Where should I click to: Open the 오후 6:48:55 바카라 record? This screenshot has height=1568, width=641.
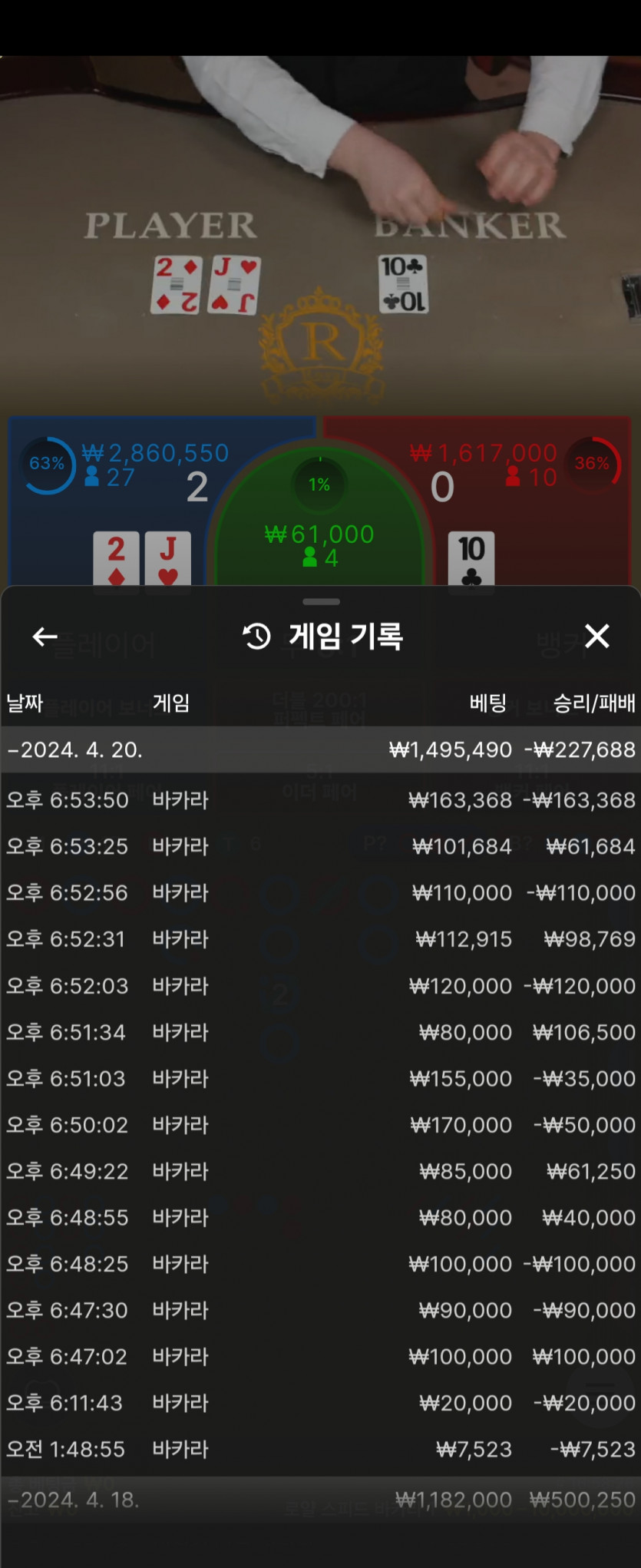point(320,1218)
